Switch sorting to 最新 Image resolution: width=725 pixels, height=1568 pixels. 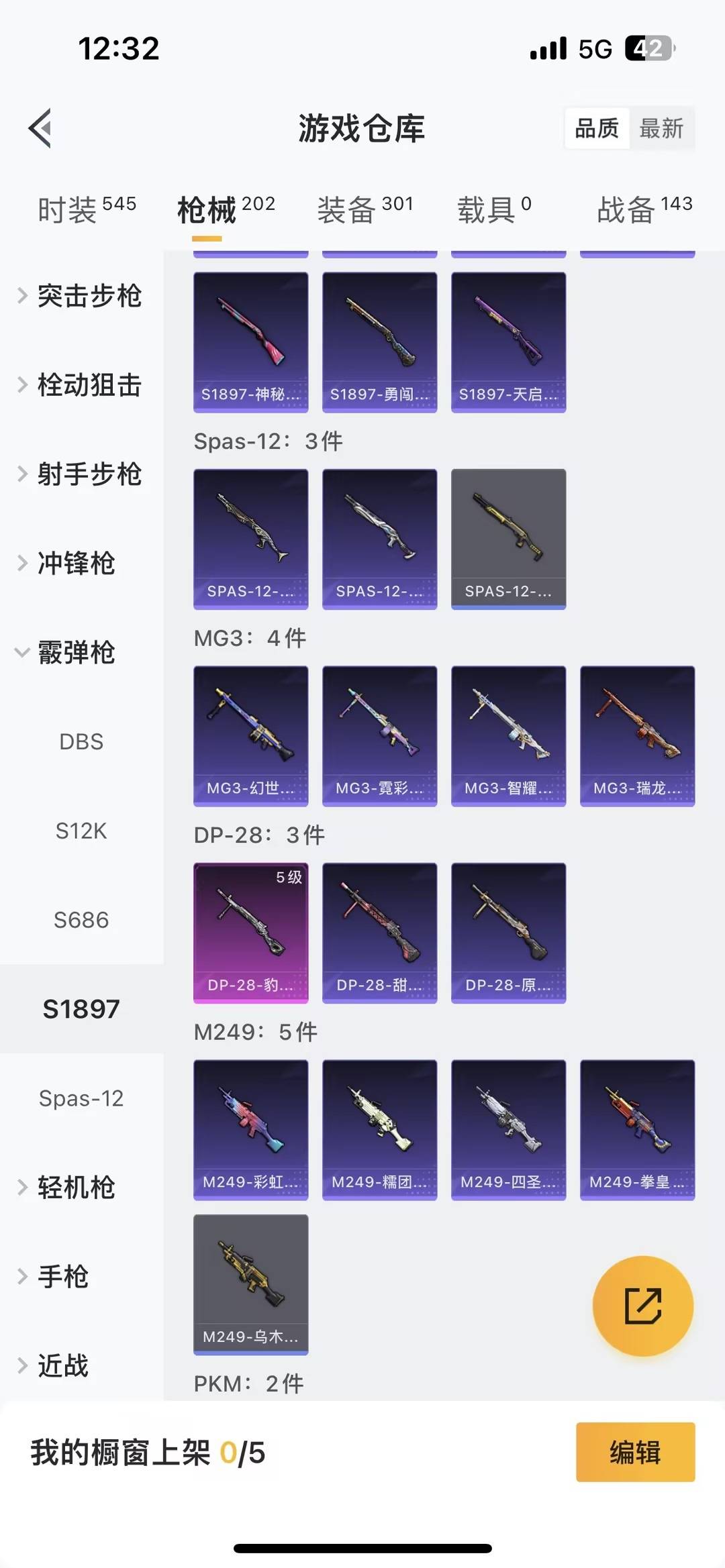pos(661,129)
